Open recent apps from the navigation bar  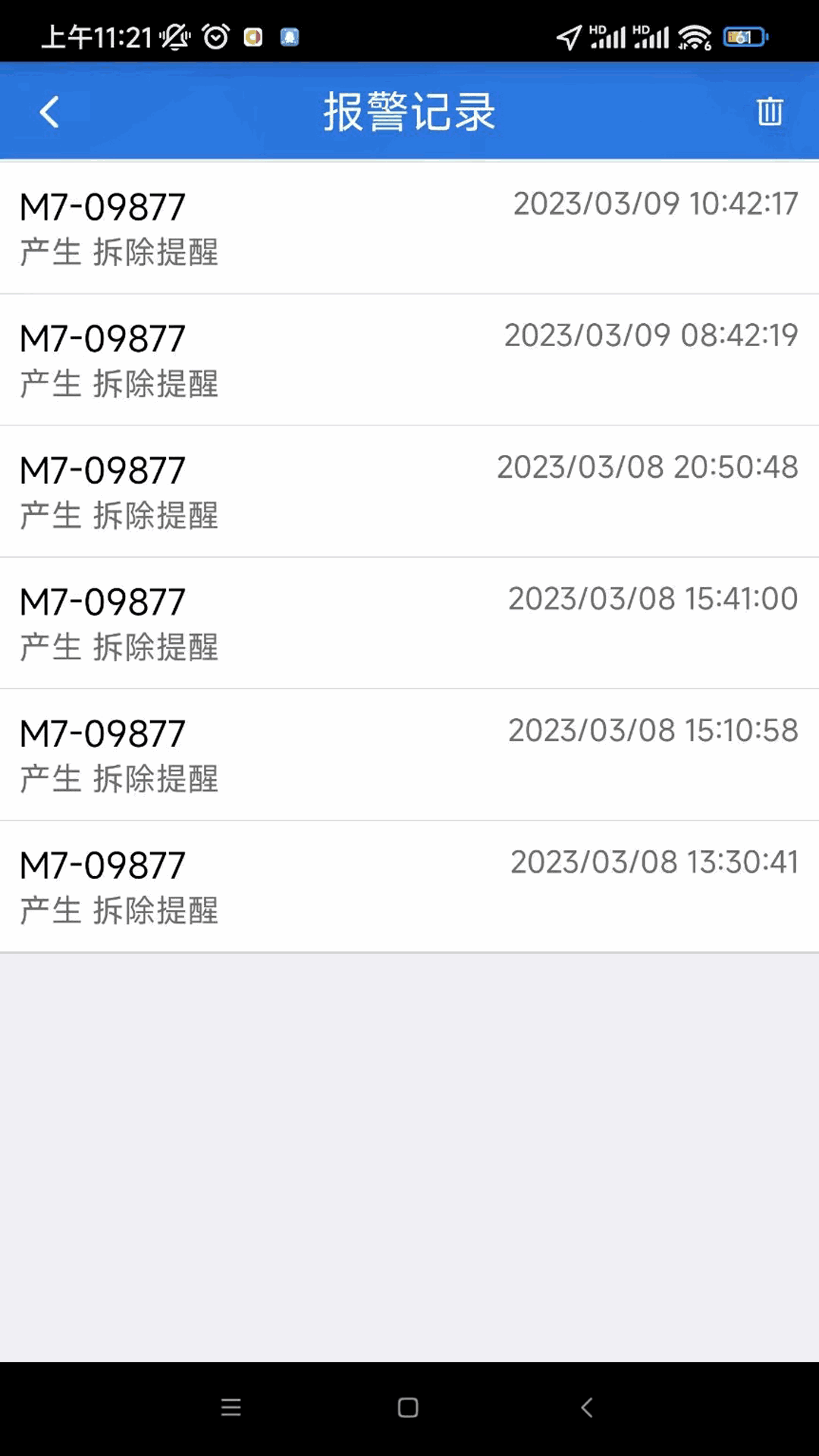(x=231, y=1407)
